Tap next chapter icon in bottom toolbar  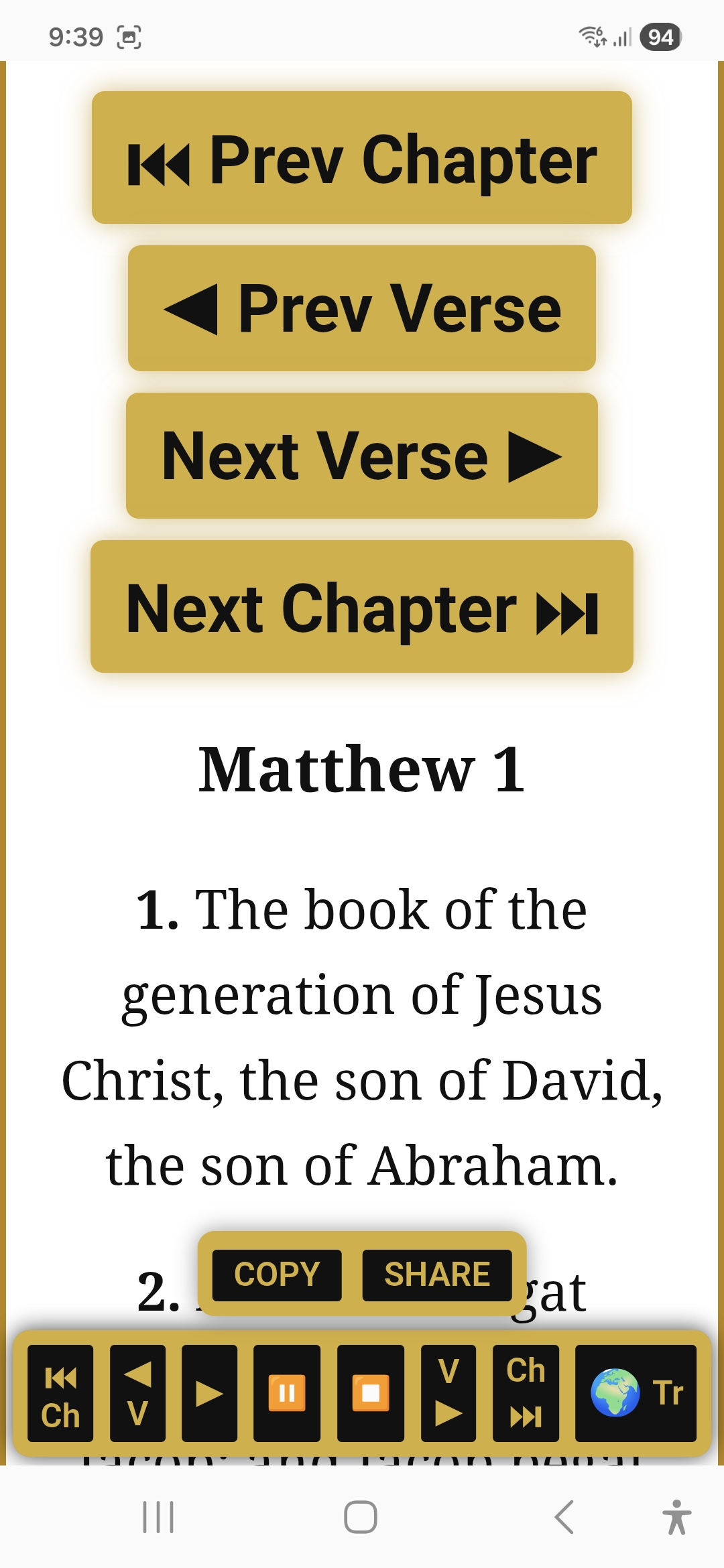tap(526, 1394)
